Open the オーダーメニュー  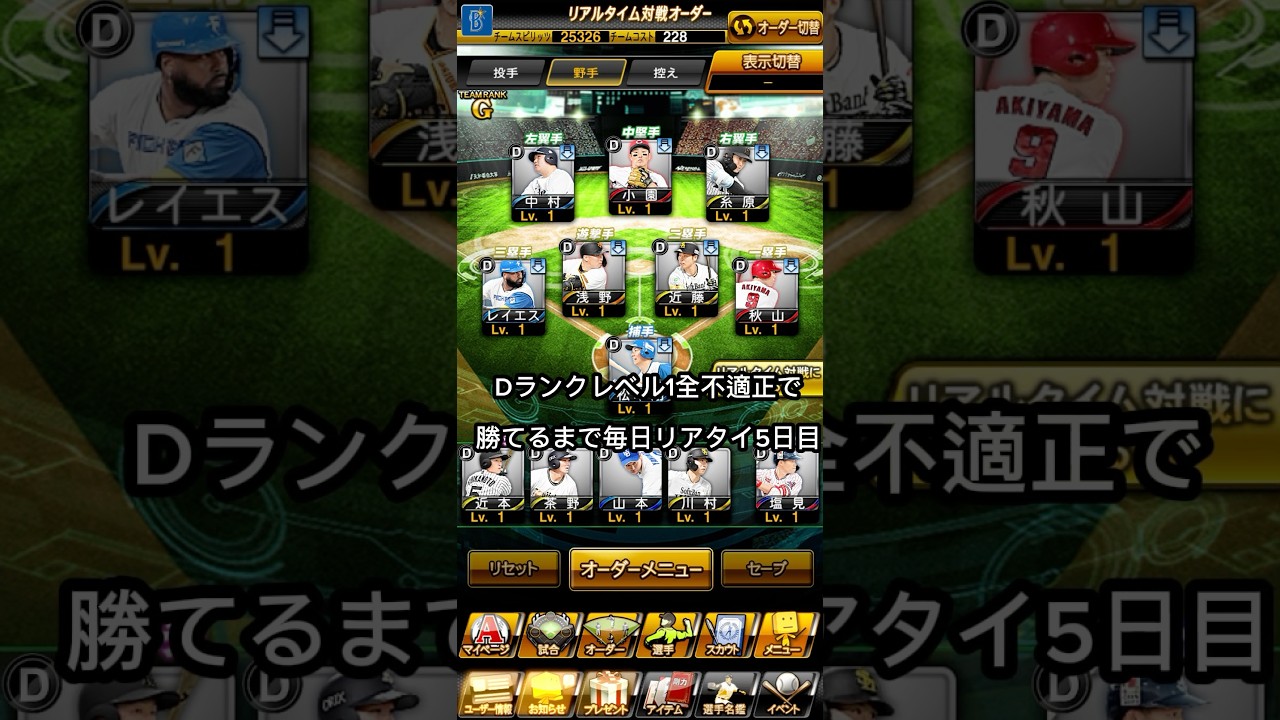[x=641, y=569]
